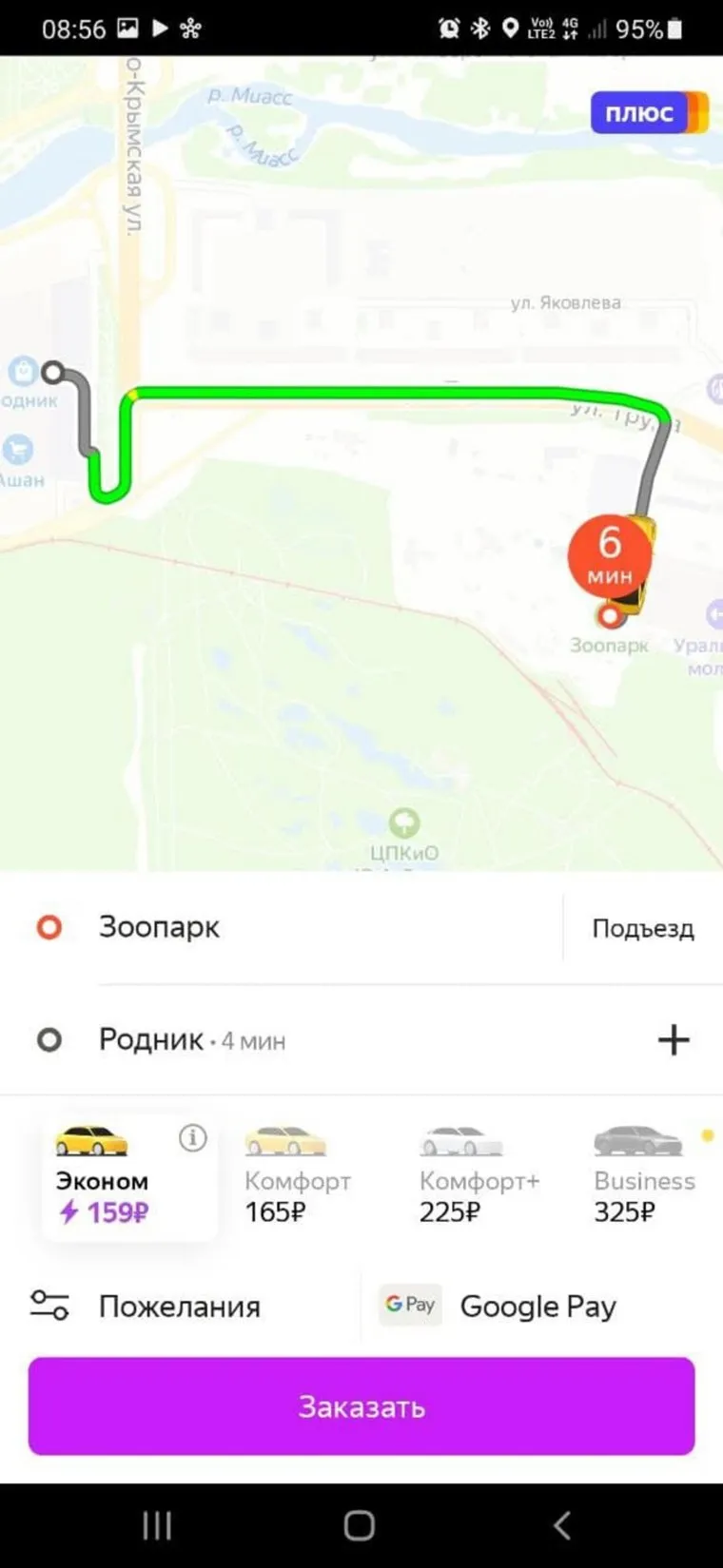
Task: Pick the Комфорт+ tariff for 225₽
Action: click(x=478, y=1177)
